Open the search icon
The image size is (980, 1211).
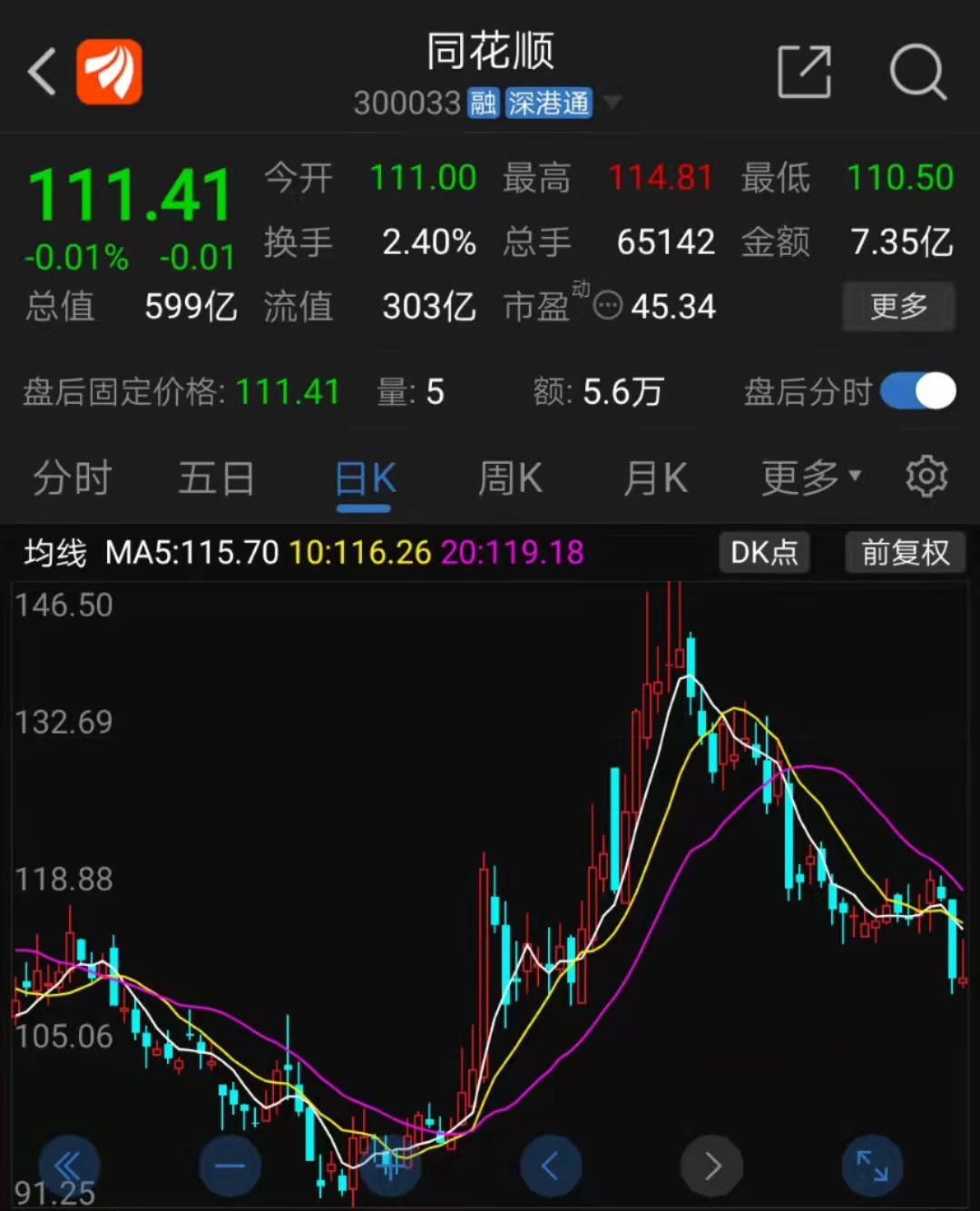(x=919, y=73)
